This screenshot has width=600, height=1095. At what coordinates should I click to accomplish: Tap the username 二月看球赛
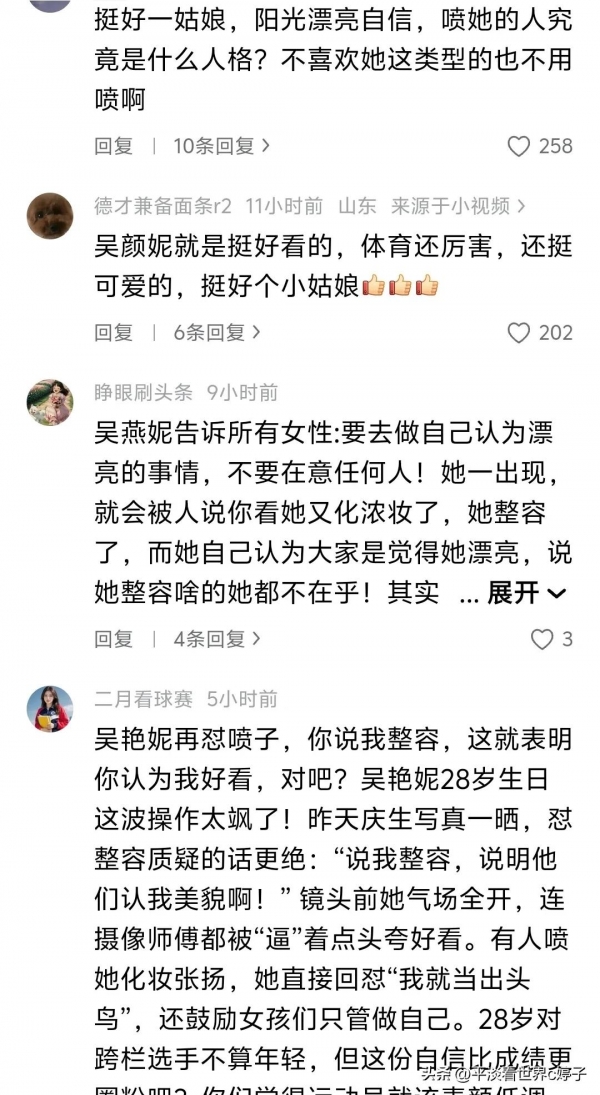coord(143,699)
